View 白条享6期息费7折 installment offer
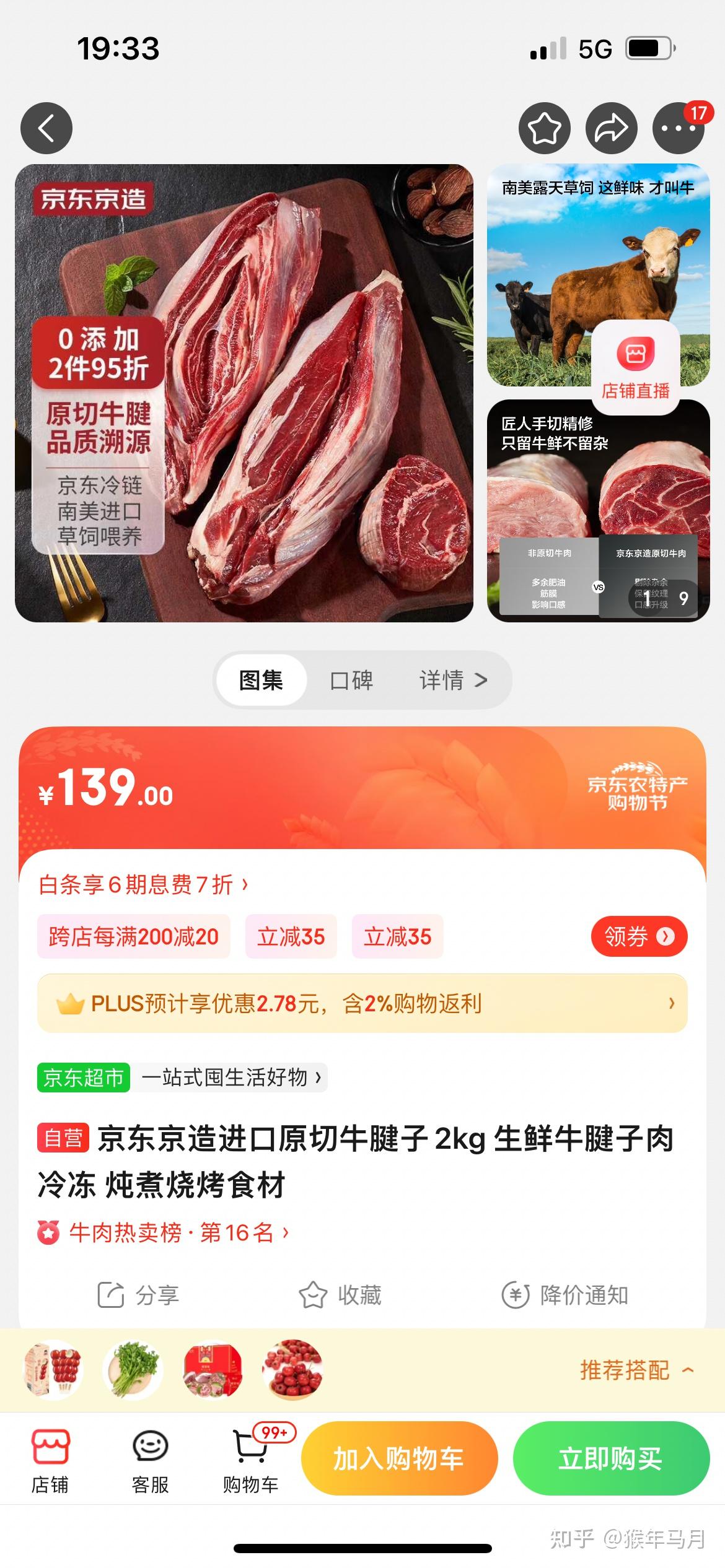Image resolution: width=725 pixels, height=1568 pixels. [143, 884]
